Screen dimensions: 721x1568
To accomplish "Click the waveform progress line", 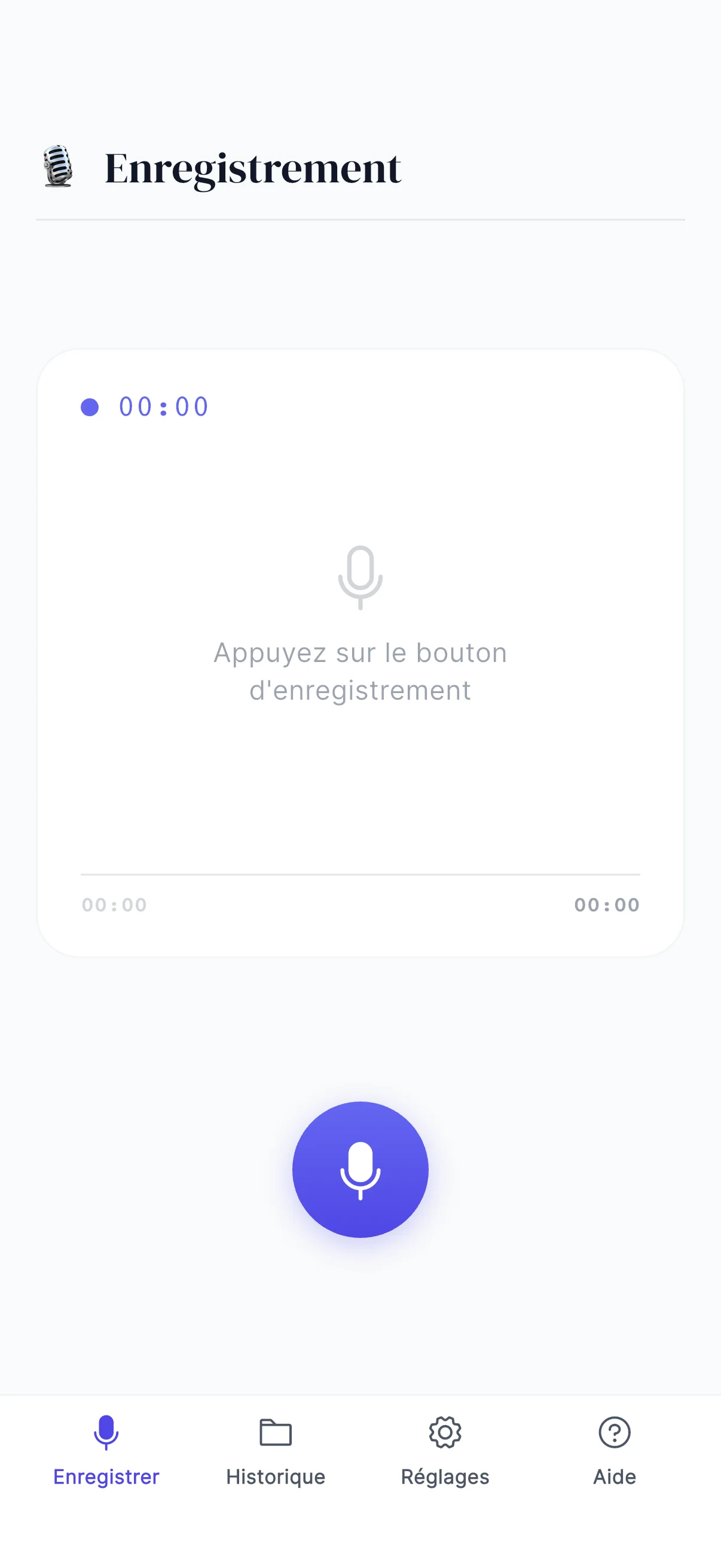I will click(x=360, y=874).
